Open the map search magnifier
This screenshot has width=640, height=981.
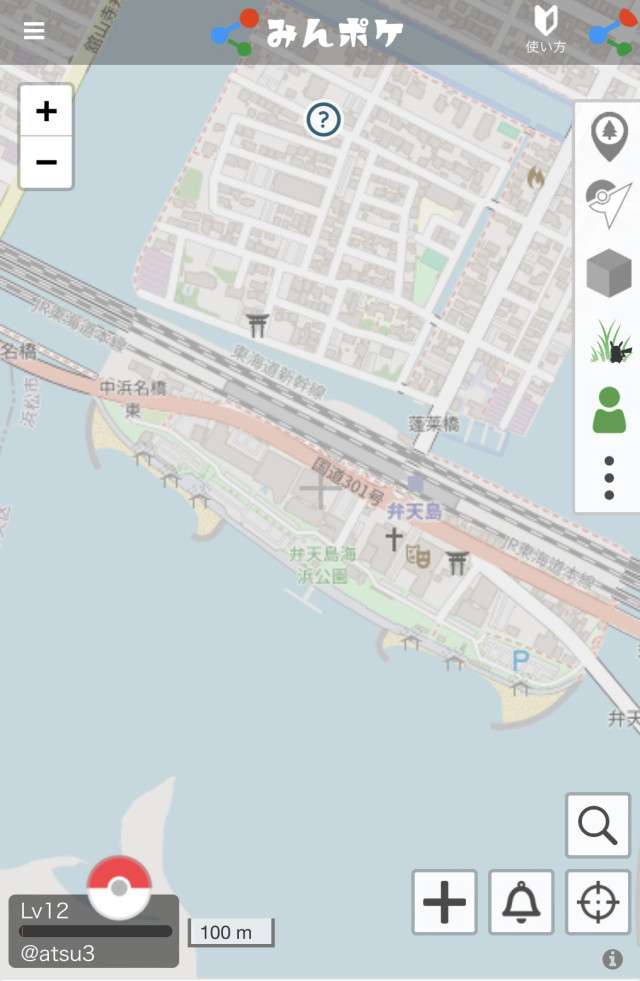pos(598,825)
